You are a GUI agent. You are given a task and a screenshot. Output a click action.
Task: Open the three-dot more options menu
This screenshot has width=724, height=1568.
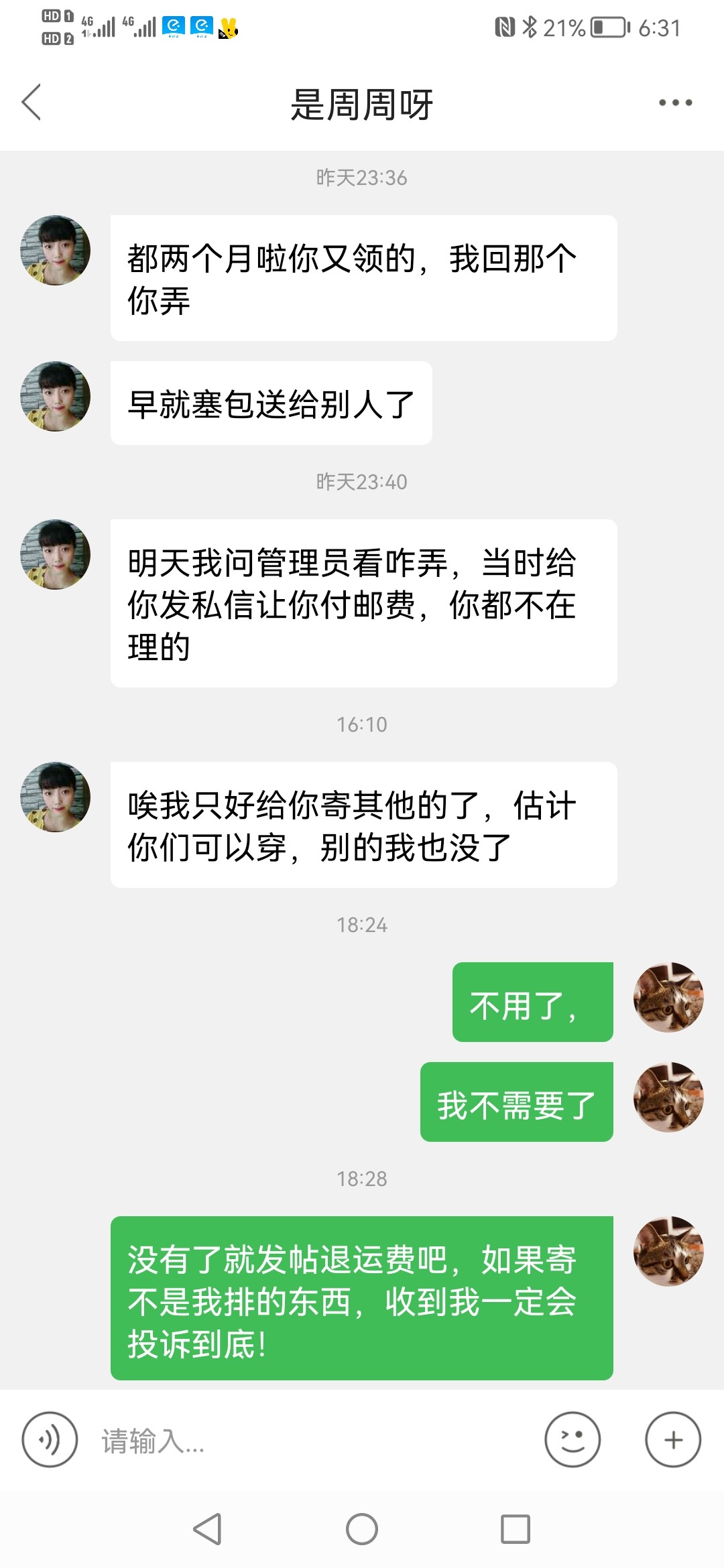pos(674,103)
